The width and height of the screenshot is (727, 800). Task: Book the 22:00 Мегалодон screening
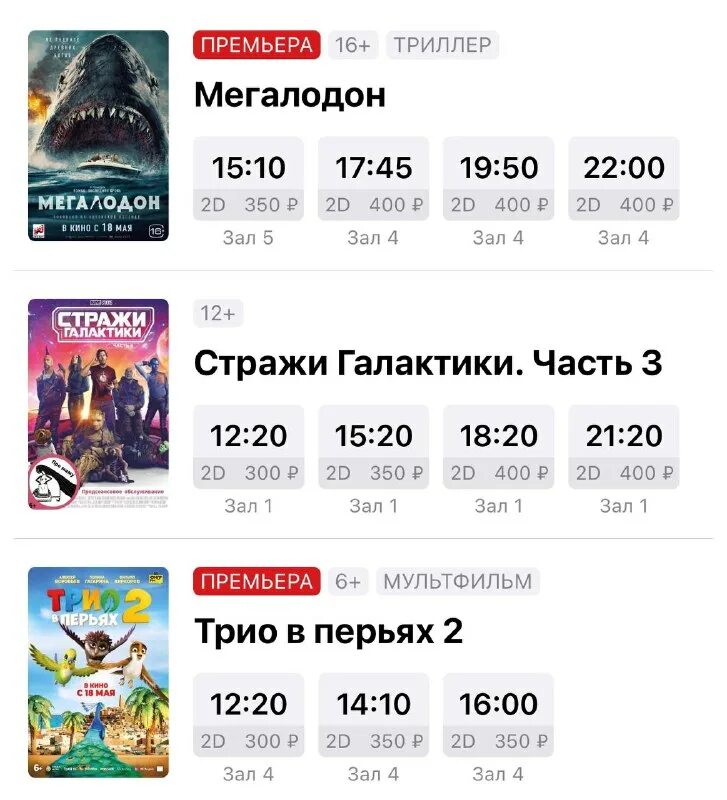[623, 180]
